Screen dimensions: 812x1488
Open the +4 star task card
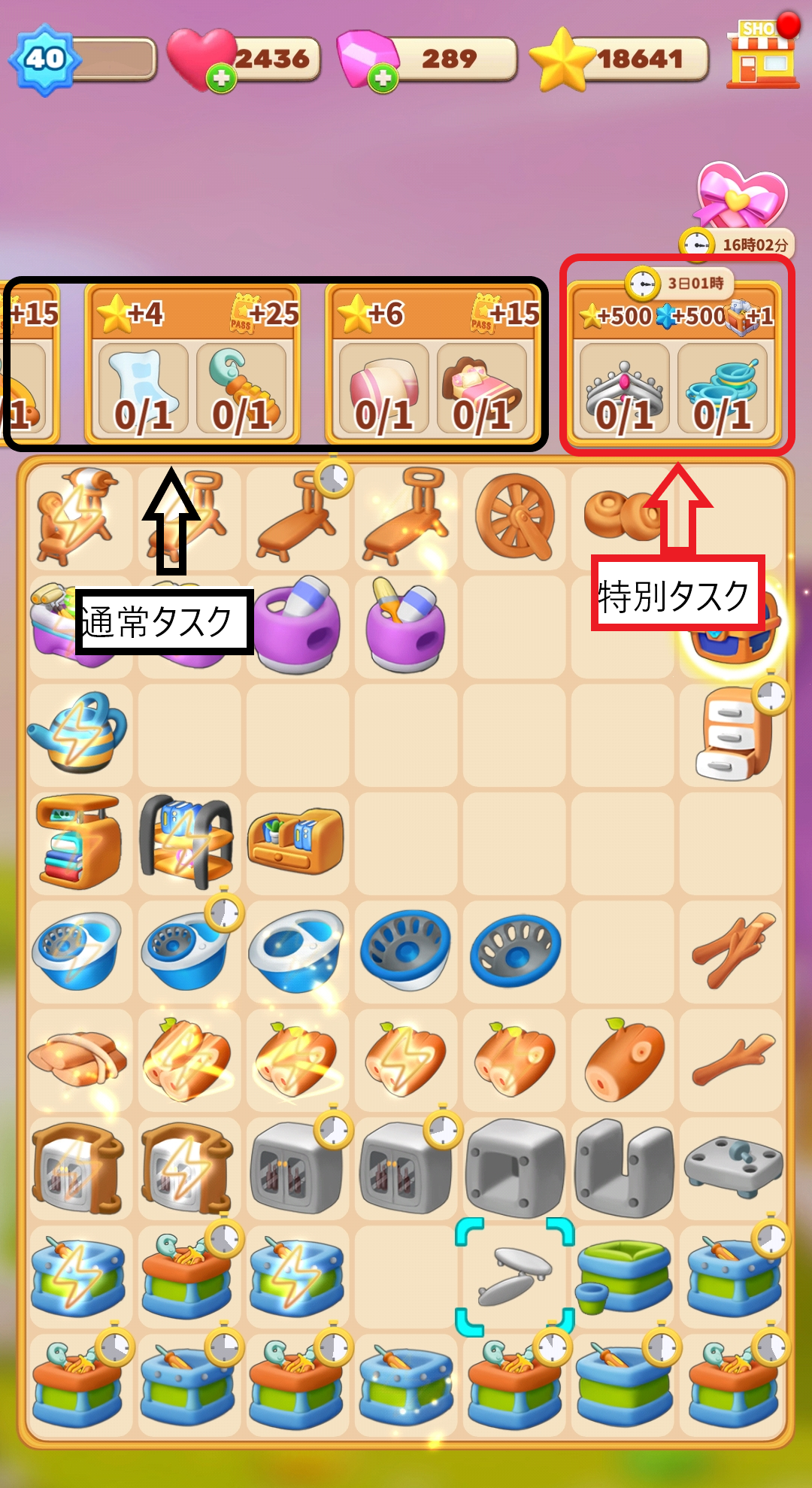pos(192,365)
